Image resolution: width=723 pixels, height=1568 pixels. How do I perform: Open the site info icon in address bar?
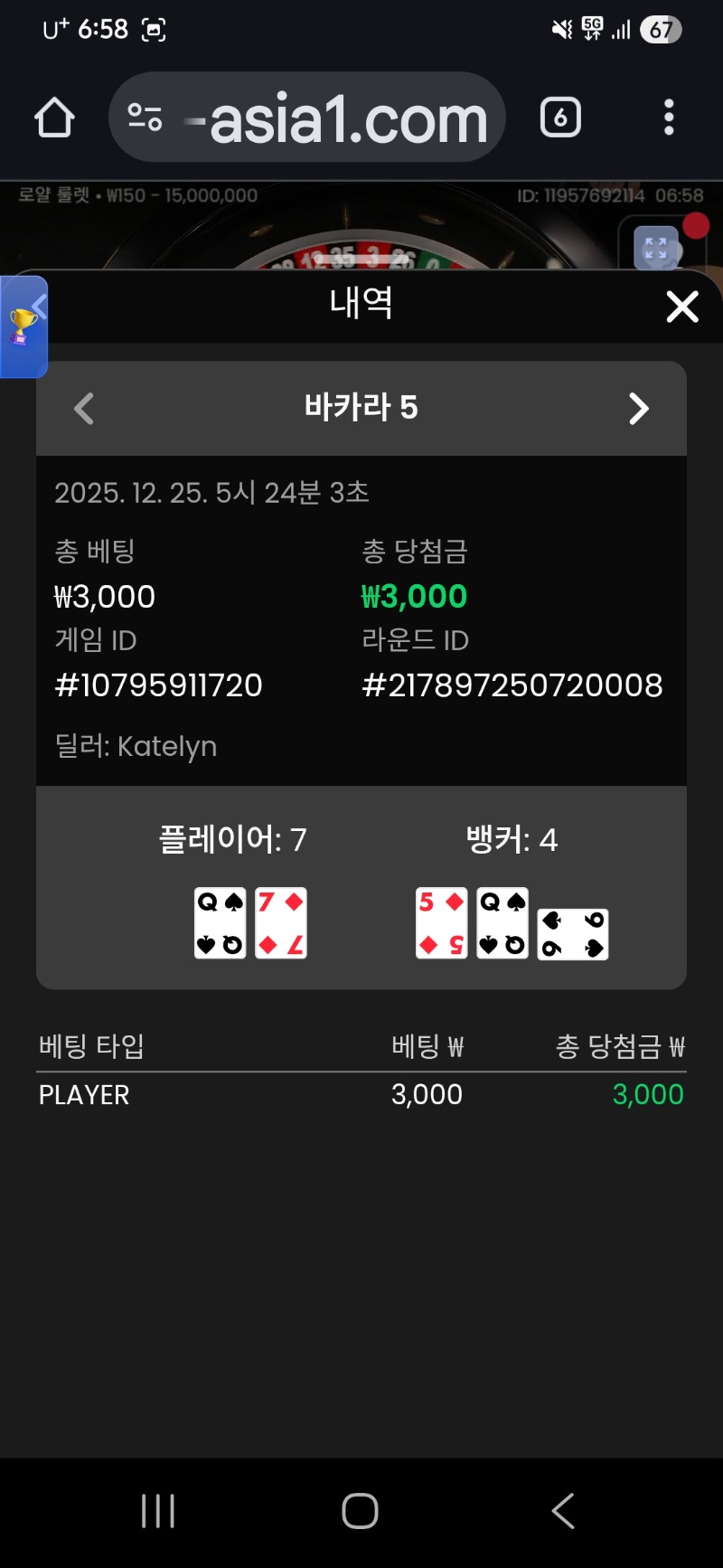[x=145, y=118]
